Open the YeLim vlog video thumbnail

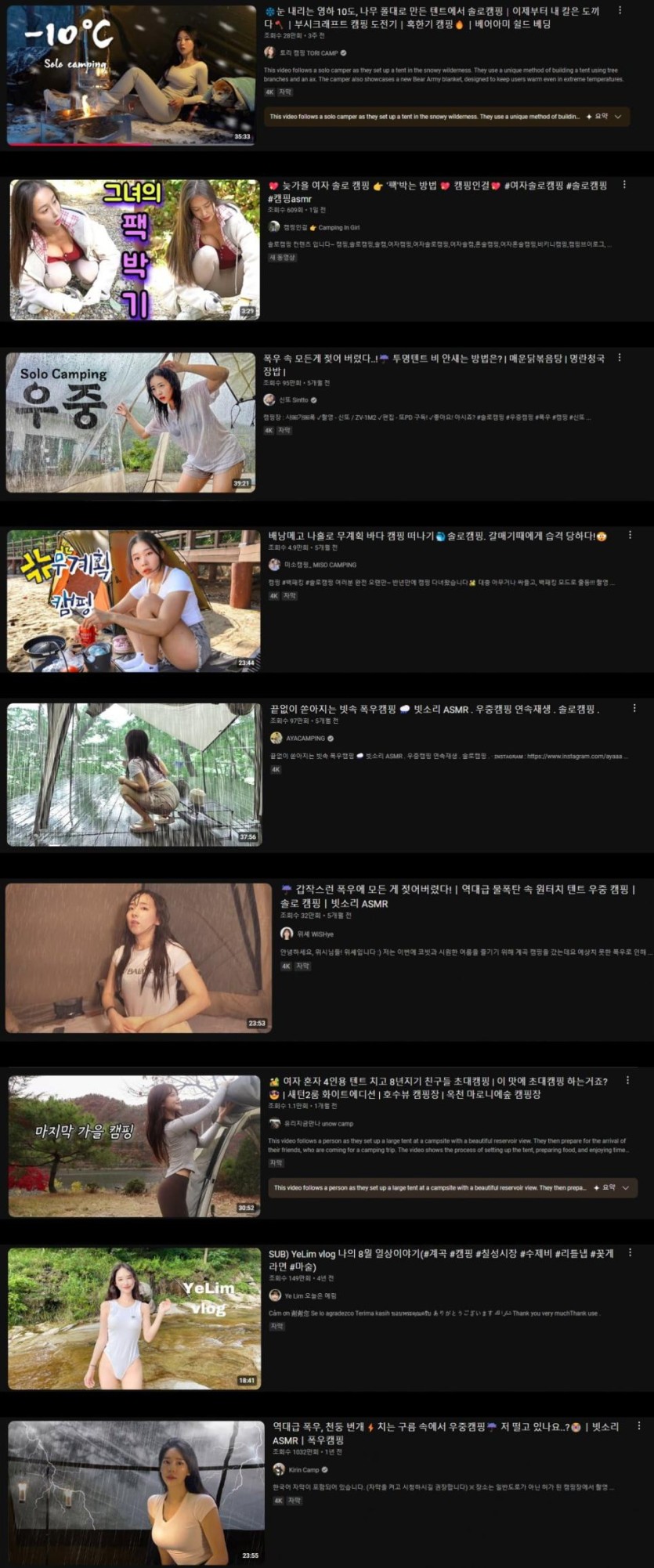click(x=134, y=1318)
